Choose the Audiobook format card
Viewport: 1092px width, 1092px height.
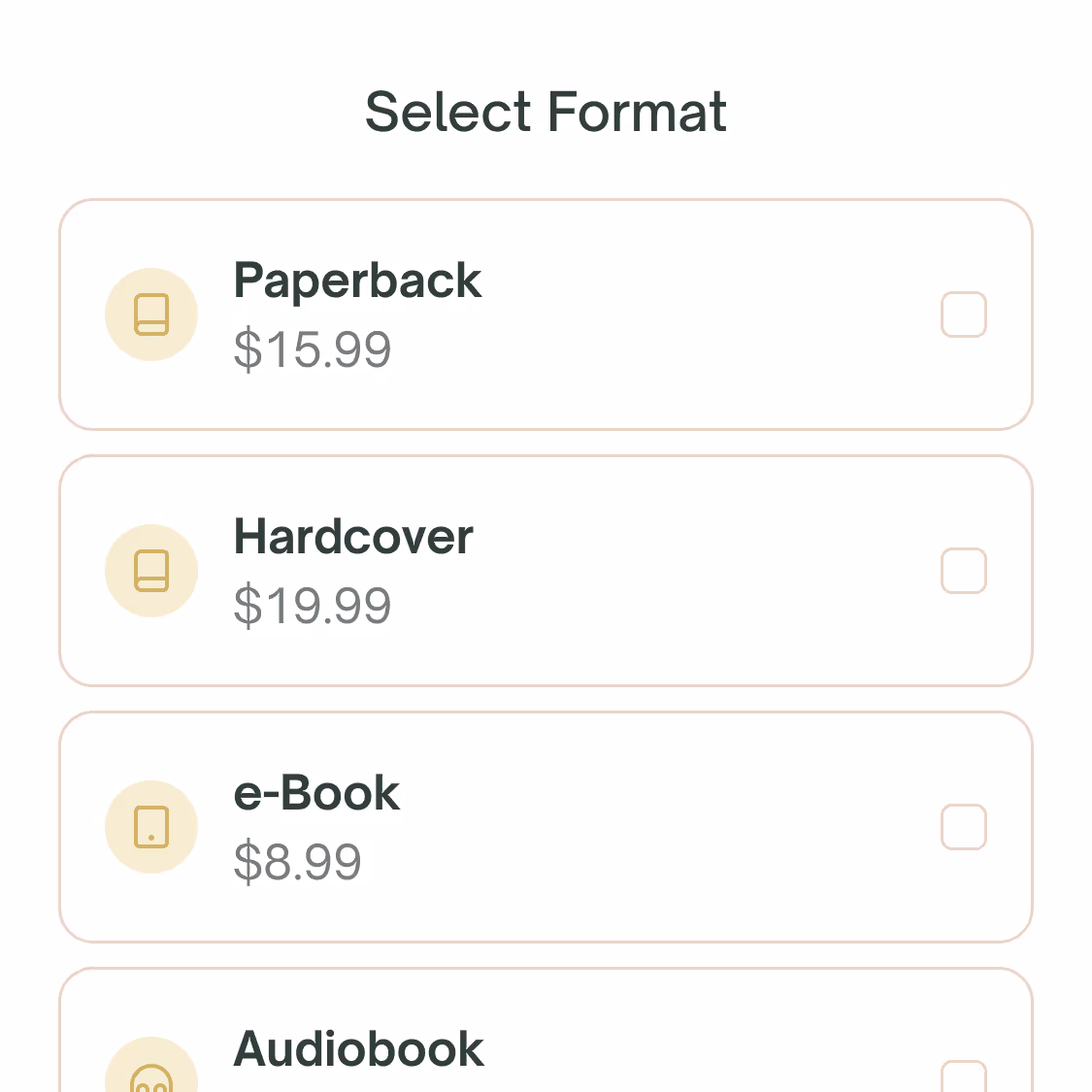[544, 1048]
